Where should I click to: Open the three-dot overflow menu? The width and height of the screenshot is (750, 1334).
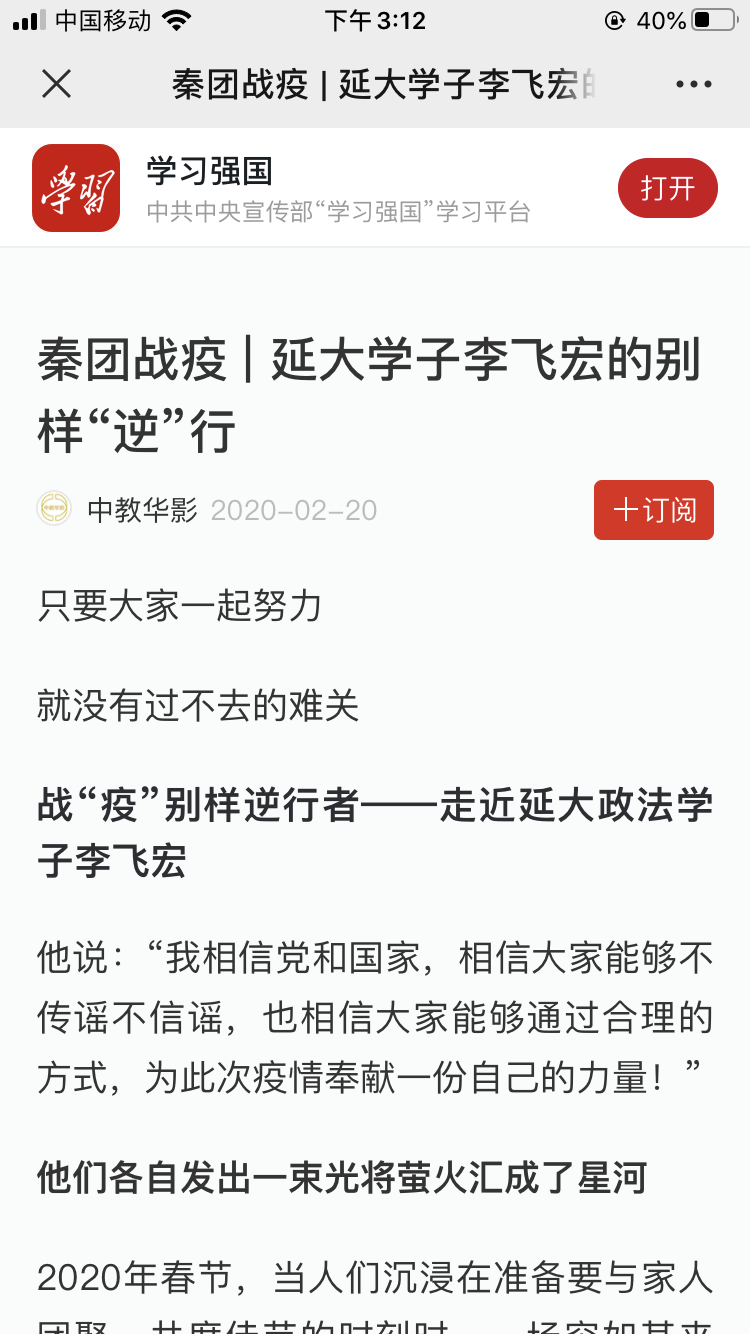tap(693, 84)
